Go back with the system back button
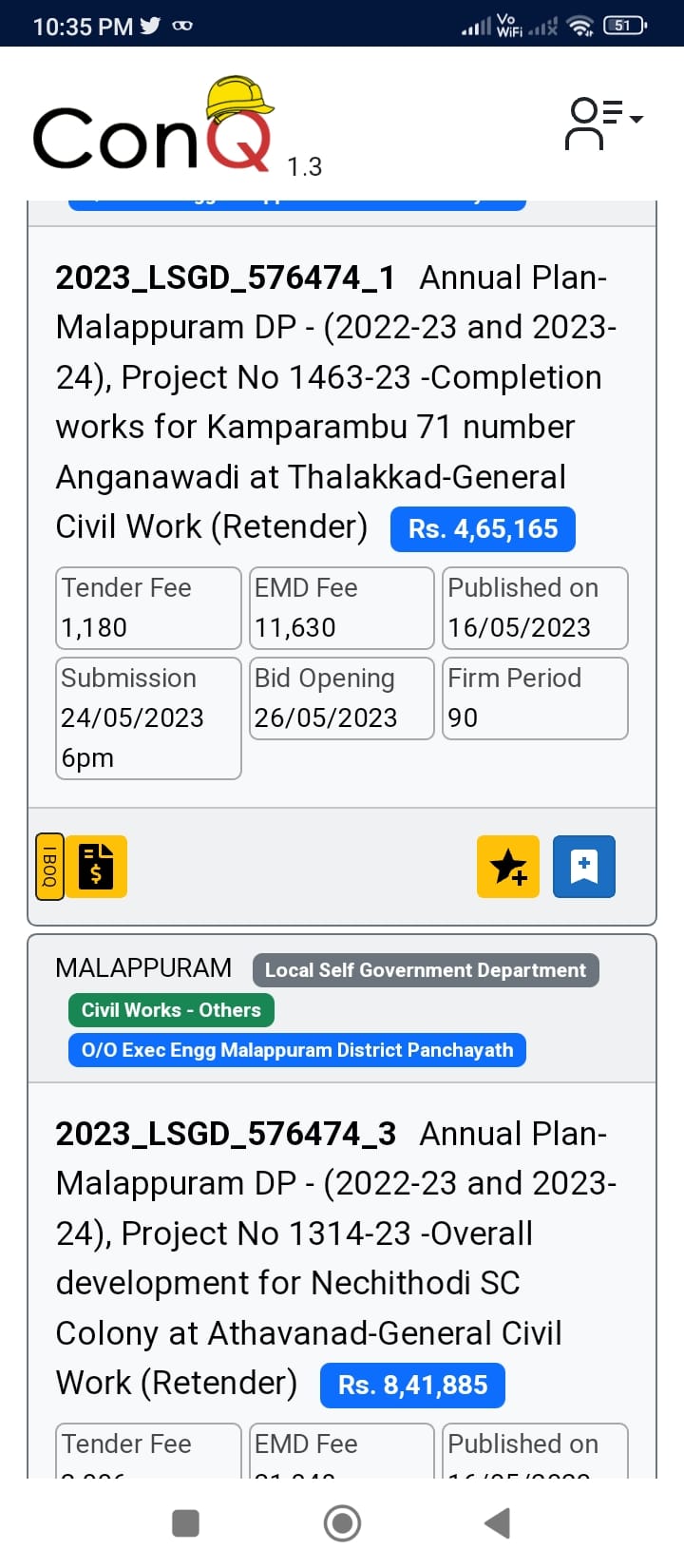The width and height of the screenshot is (684, 1568). tap(498, 1522)
